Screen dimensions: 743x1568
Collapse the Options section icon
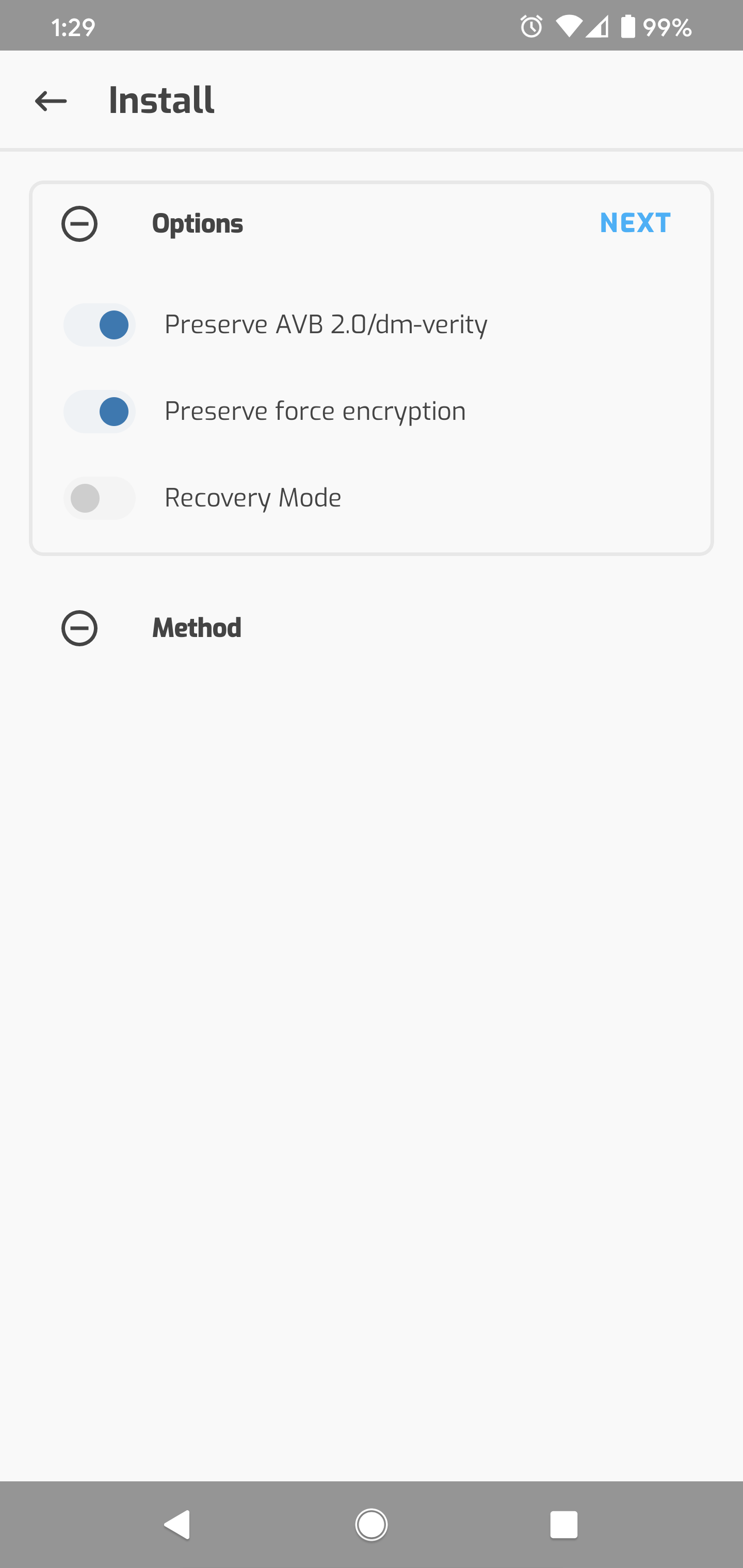(80, 224)
